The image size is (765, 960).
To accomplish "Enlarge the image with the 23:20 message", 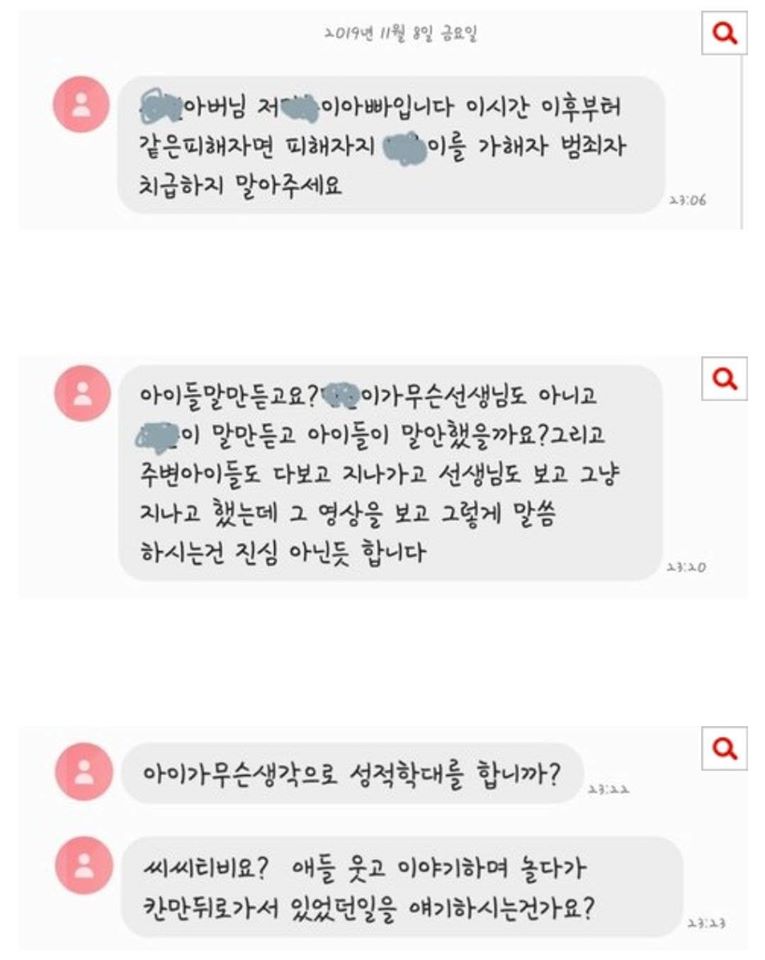I will click(724, 379).
